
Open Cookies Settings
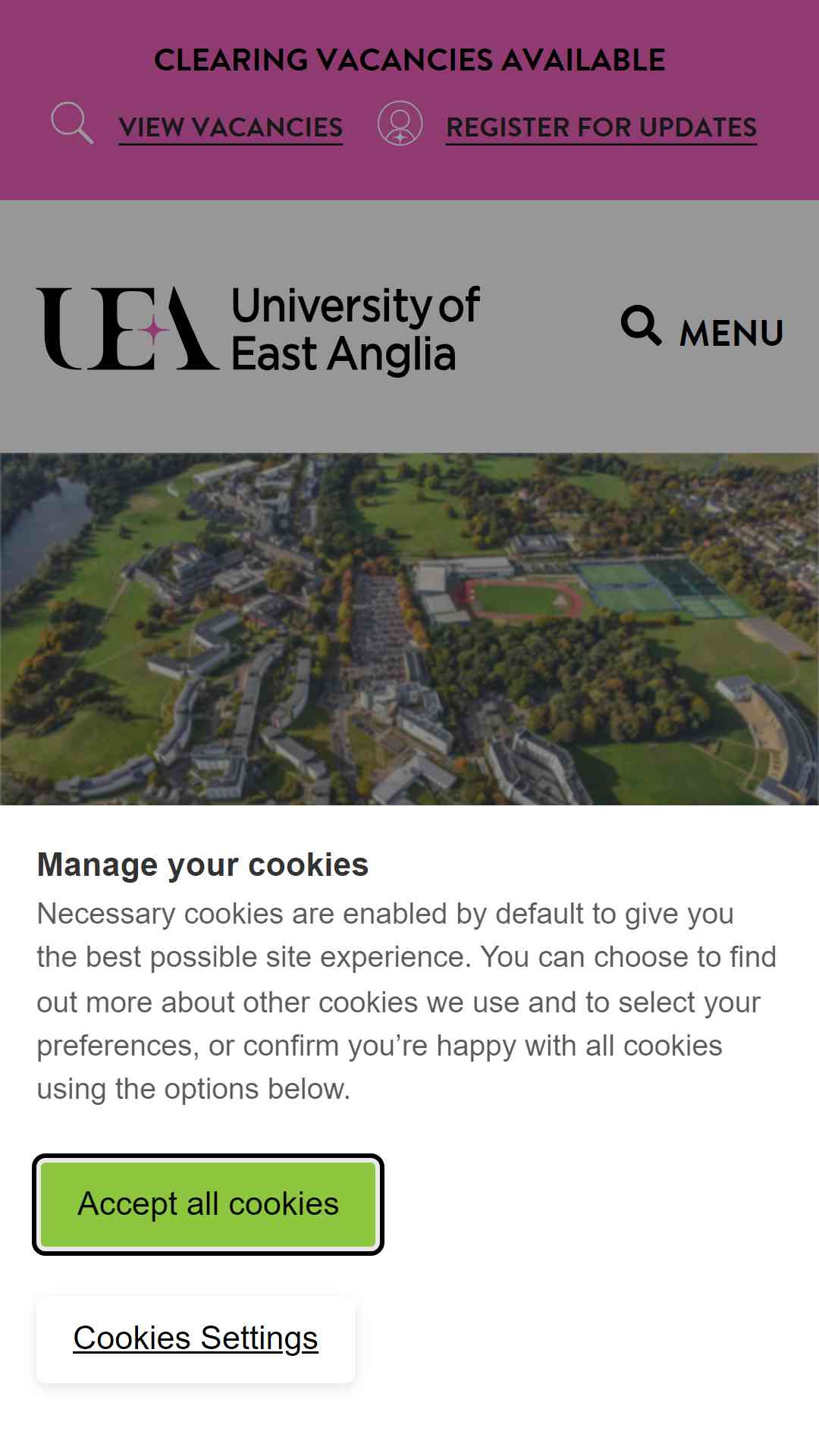click(x=196, y=1339)
